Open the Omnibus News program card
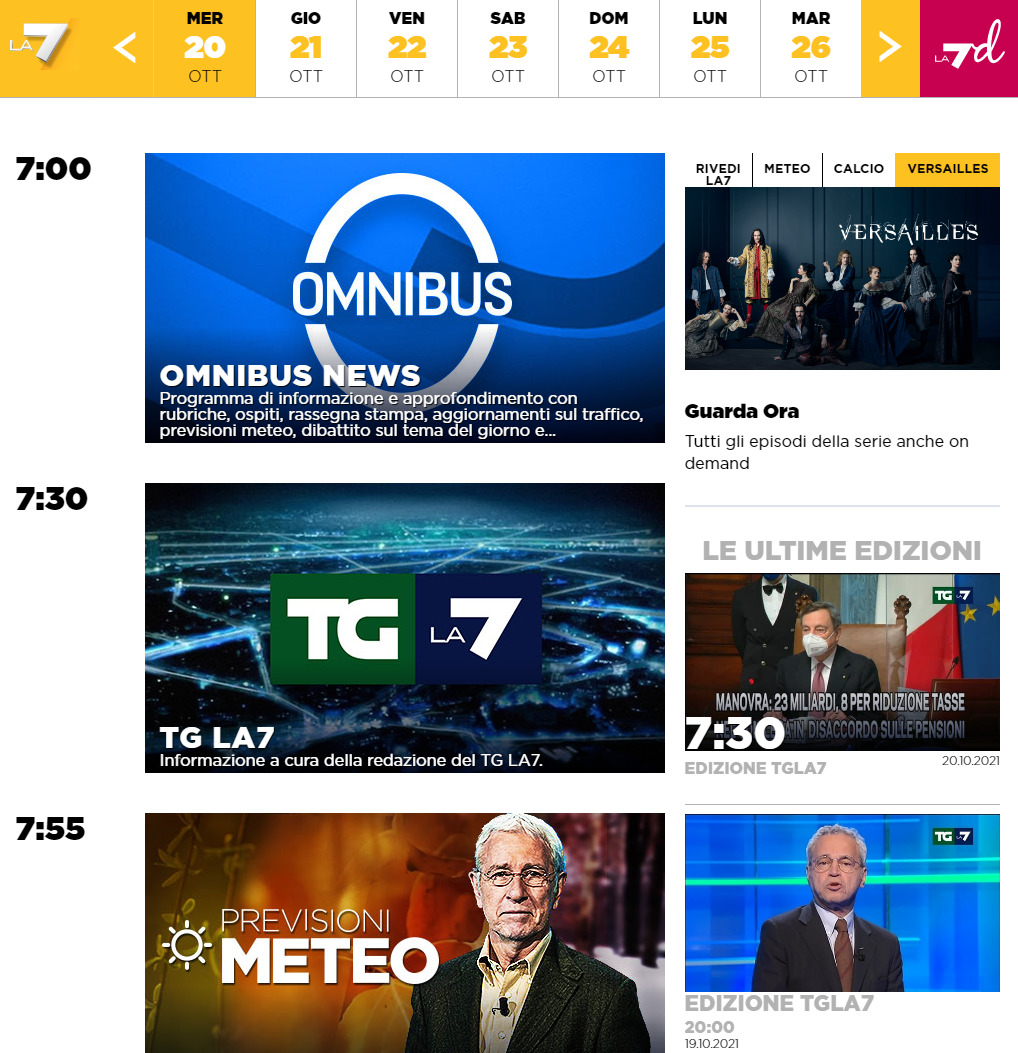 point(404,297)
